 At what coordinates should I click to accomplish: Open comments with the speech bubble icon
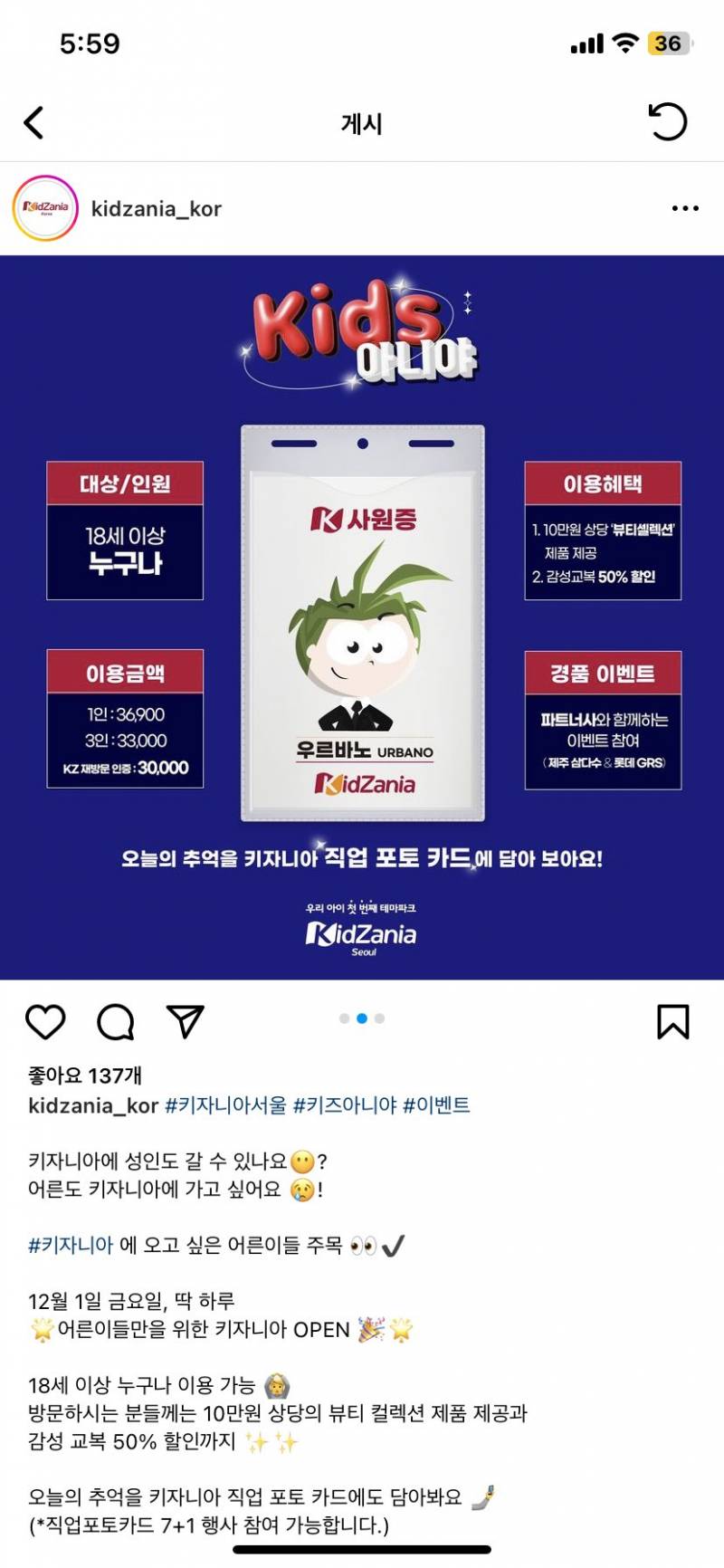(x=113, y=1020)
